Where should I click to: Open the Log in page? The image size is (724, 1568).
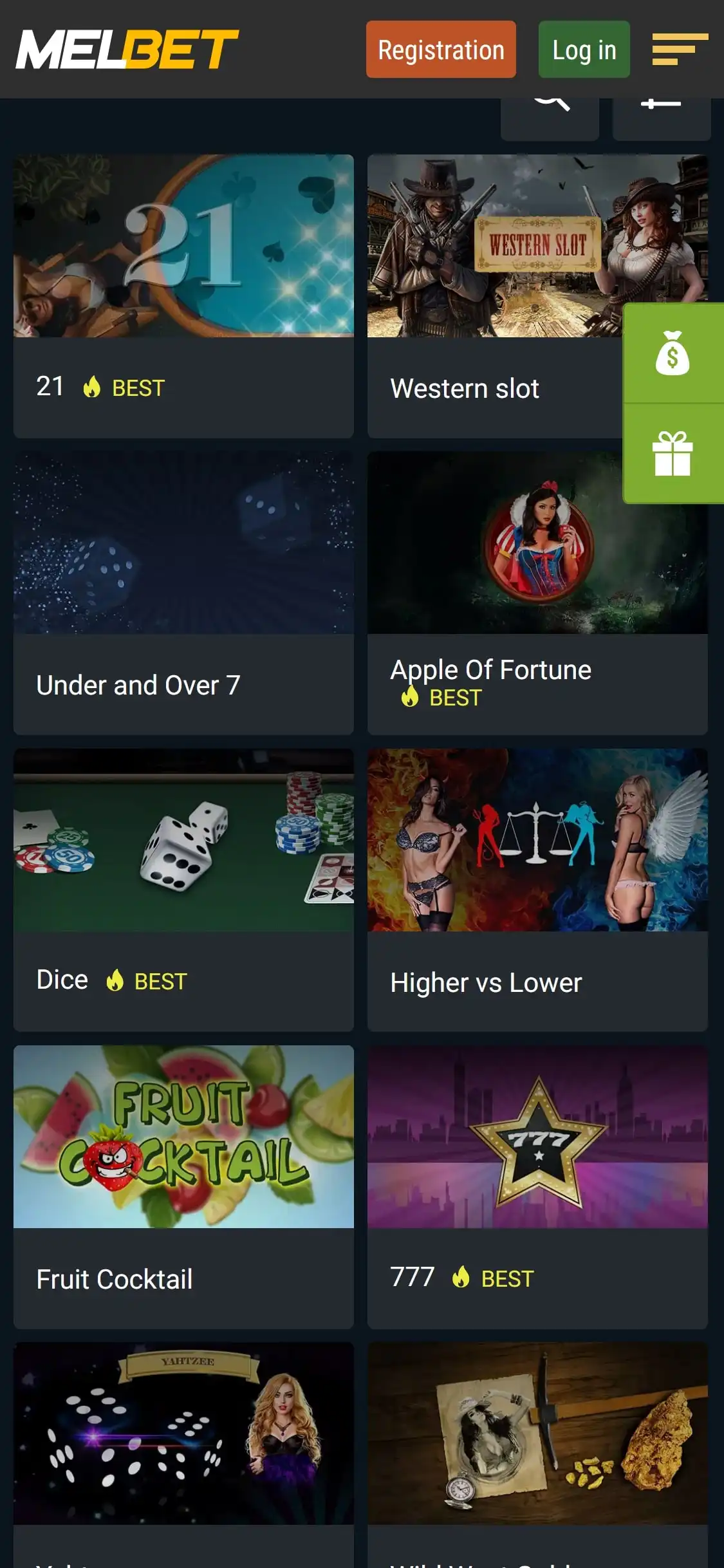(x=584, y=50)
